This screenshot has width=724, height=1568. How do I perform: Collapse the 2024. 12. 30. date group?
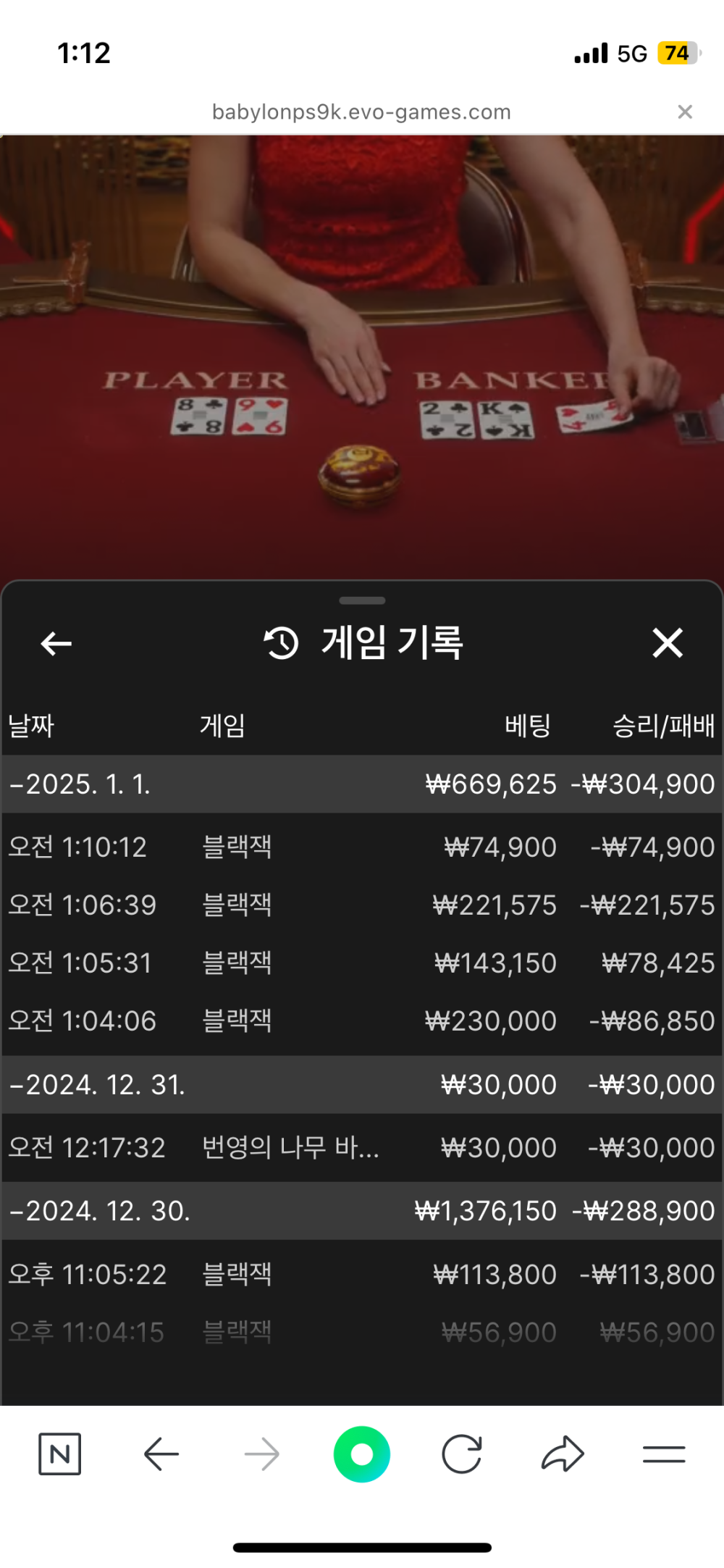coord(99,1211)
